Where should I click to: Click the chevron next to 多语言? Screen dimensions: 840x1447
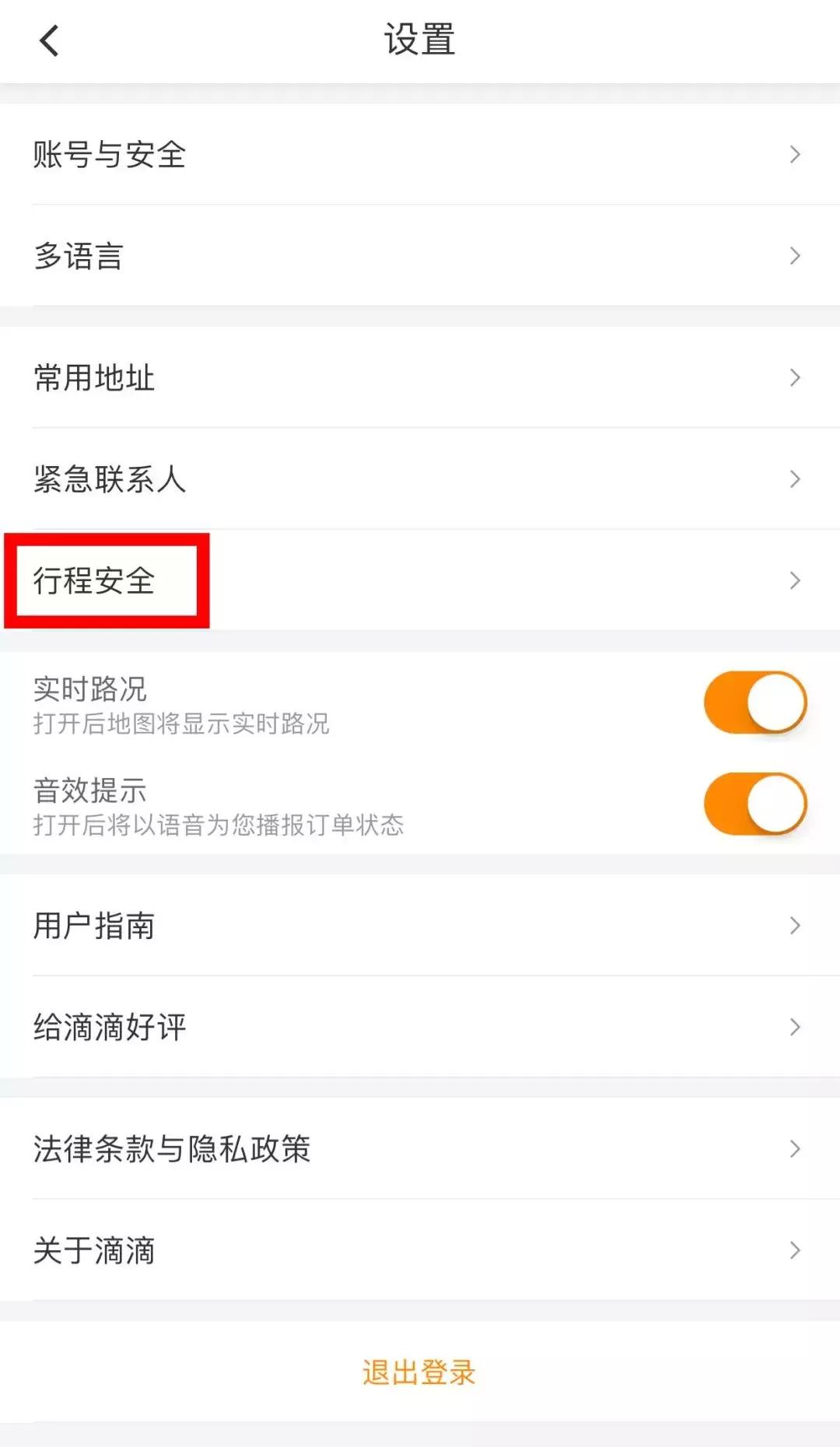[795, 255]
